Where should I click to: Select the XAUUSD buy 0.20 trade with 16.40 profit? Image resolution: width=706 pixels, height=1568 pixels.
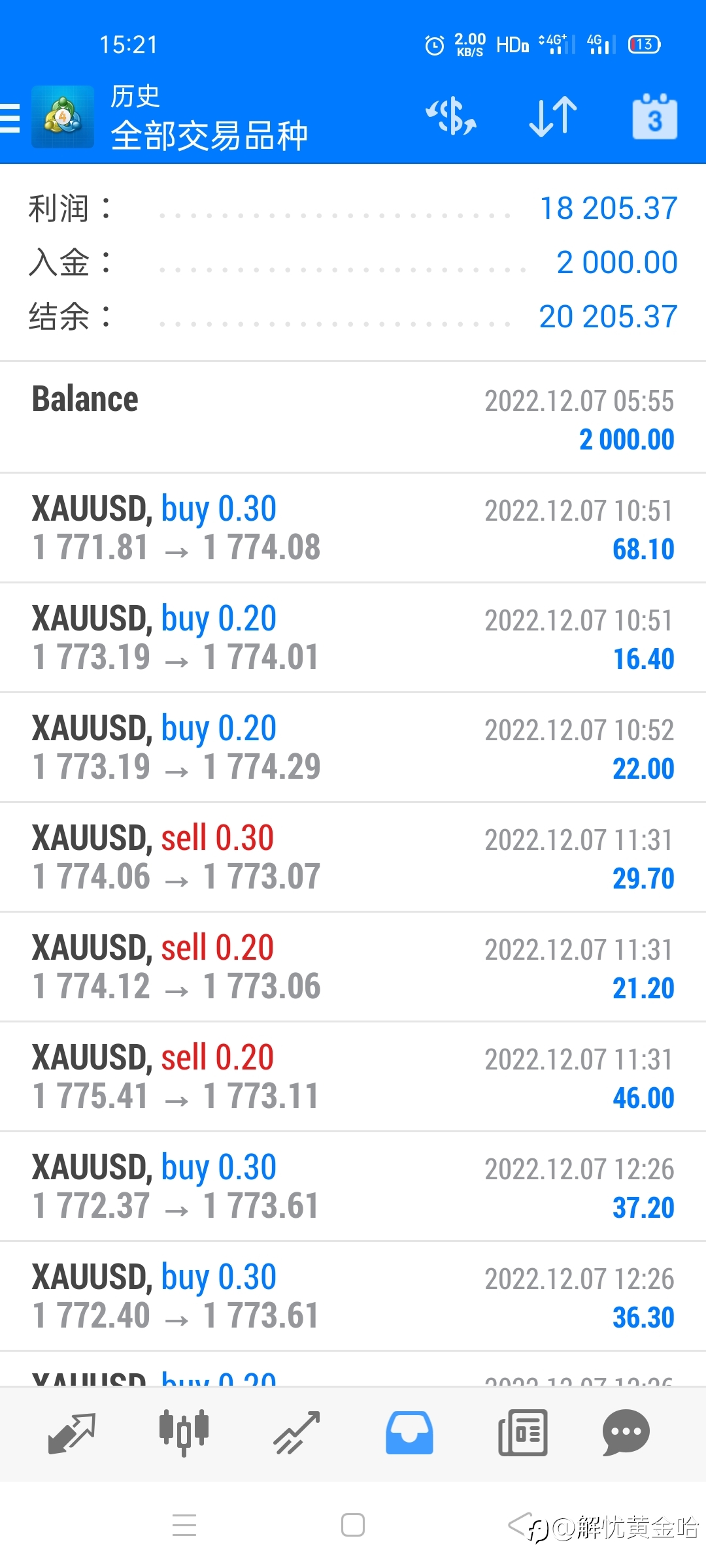[353, 638]
